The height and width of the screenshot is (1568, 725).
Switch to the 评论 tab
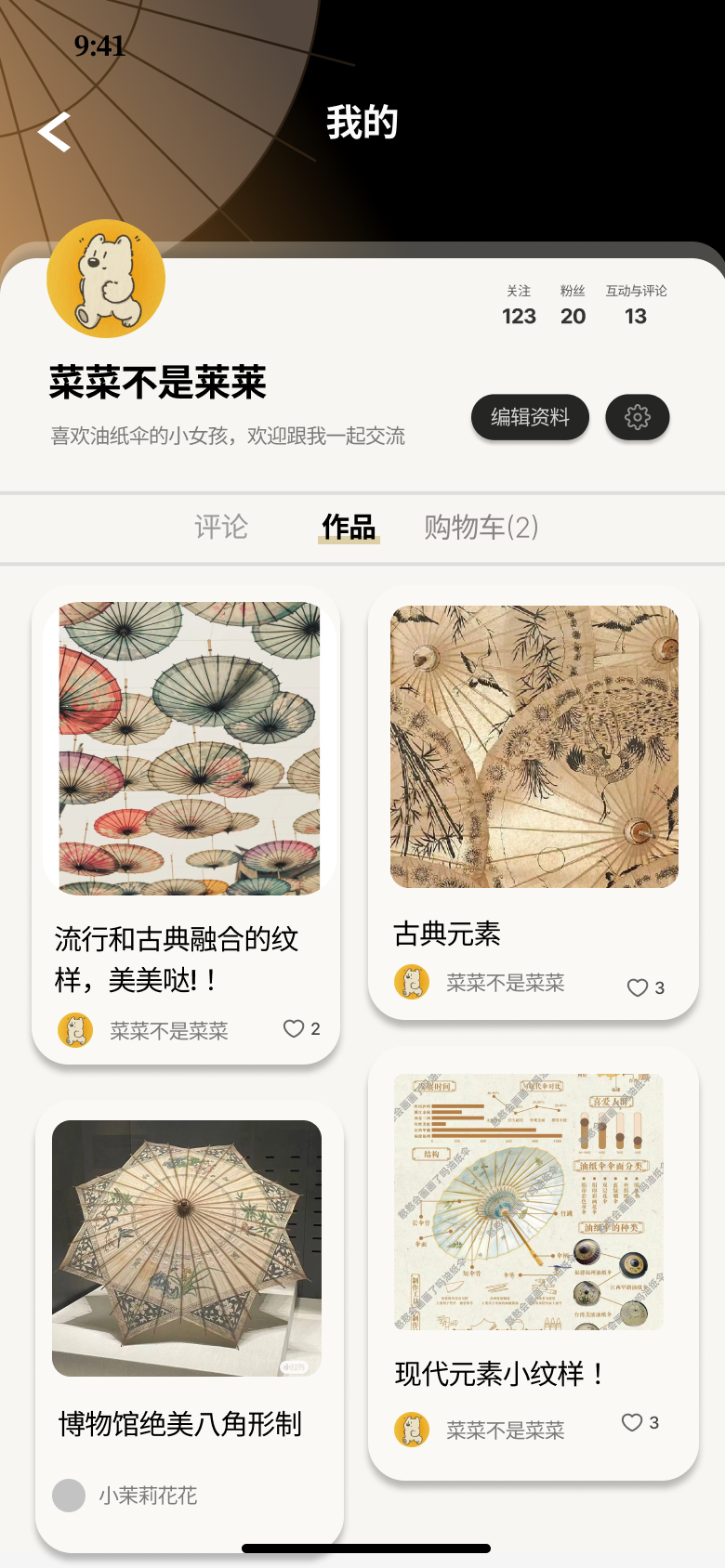click(220, 527)
